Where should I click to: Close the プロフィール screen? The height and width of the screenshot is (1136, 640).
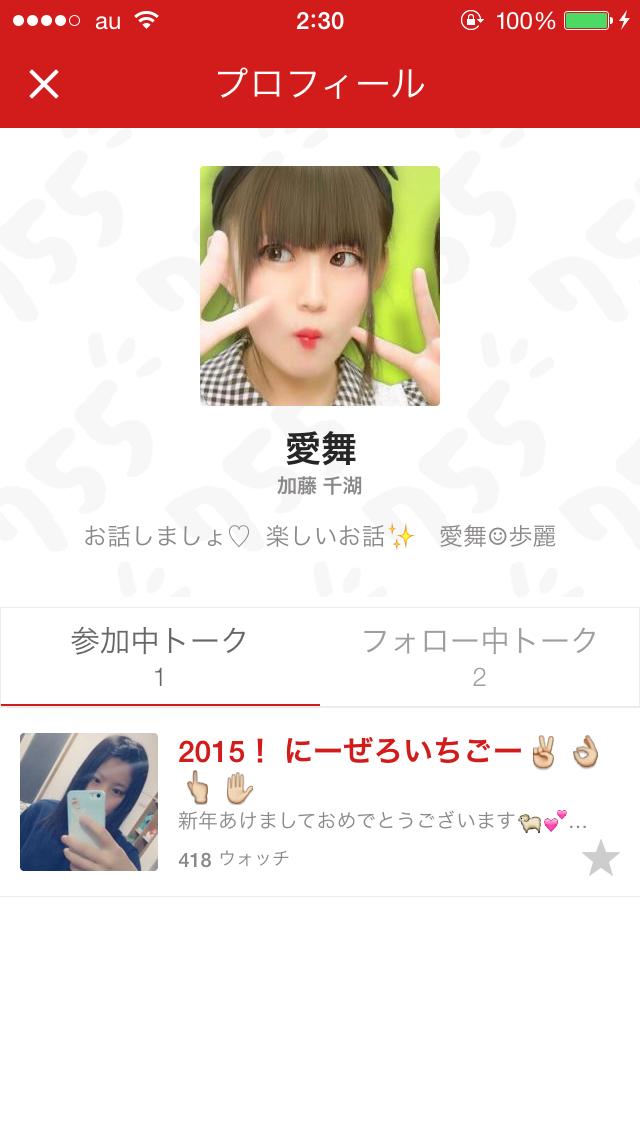point(44,84)
